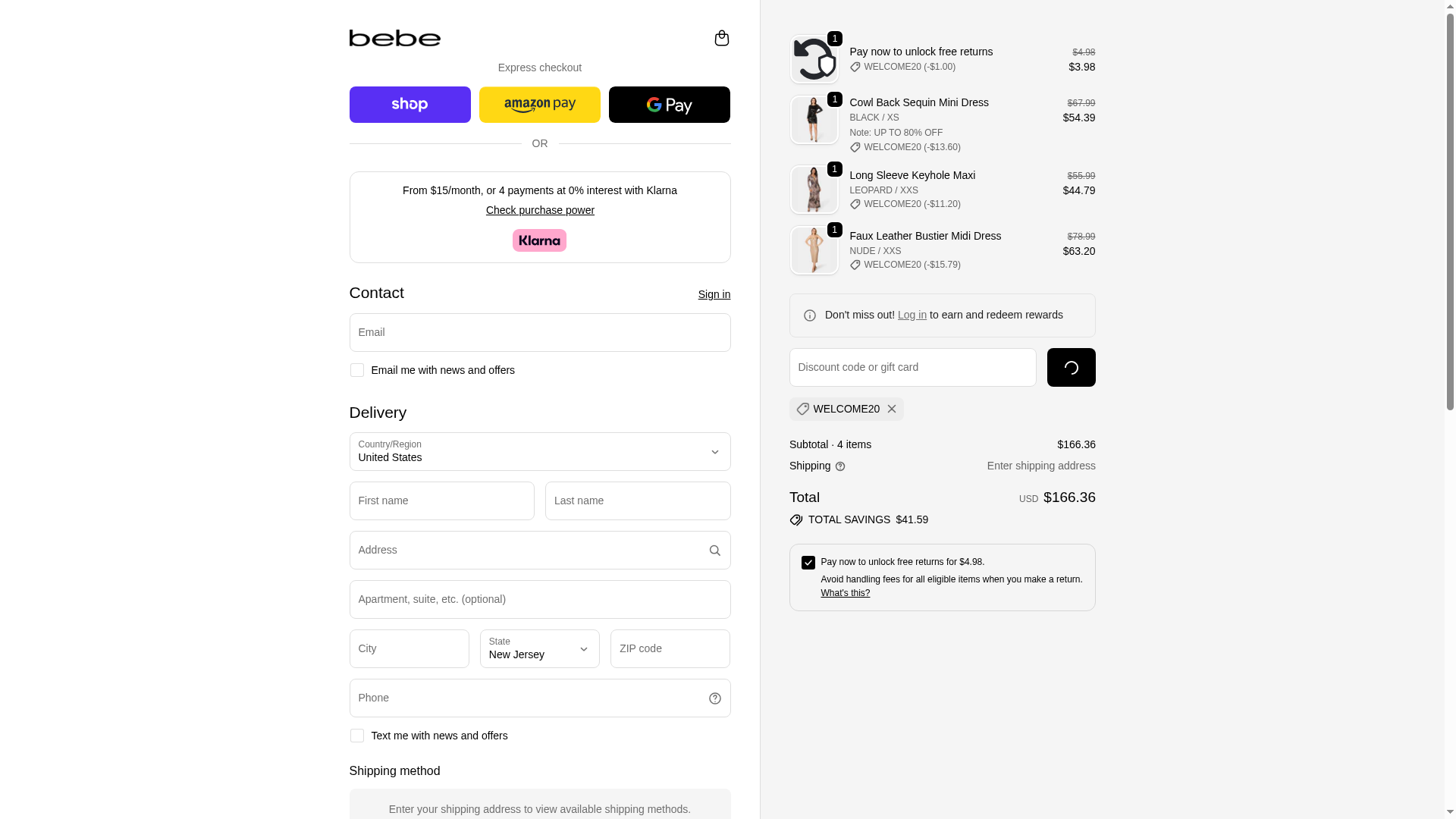
Task: Enable Text me with news and offers
Action: click(x=356, y=736)
